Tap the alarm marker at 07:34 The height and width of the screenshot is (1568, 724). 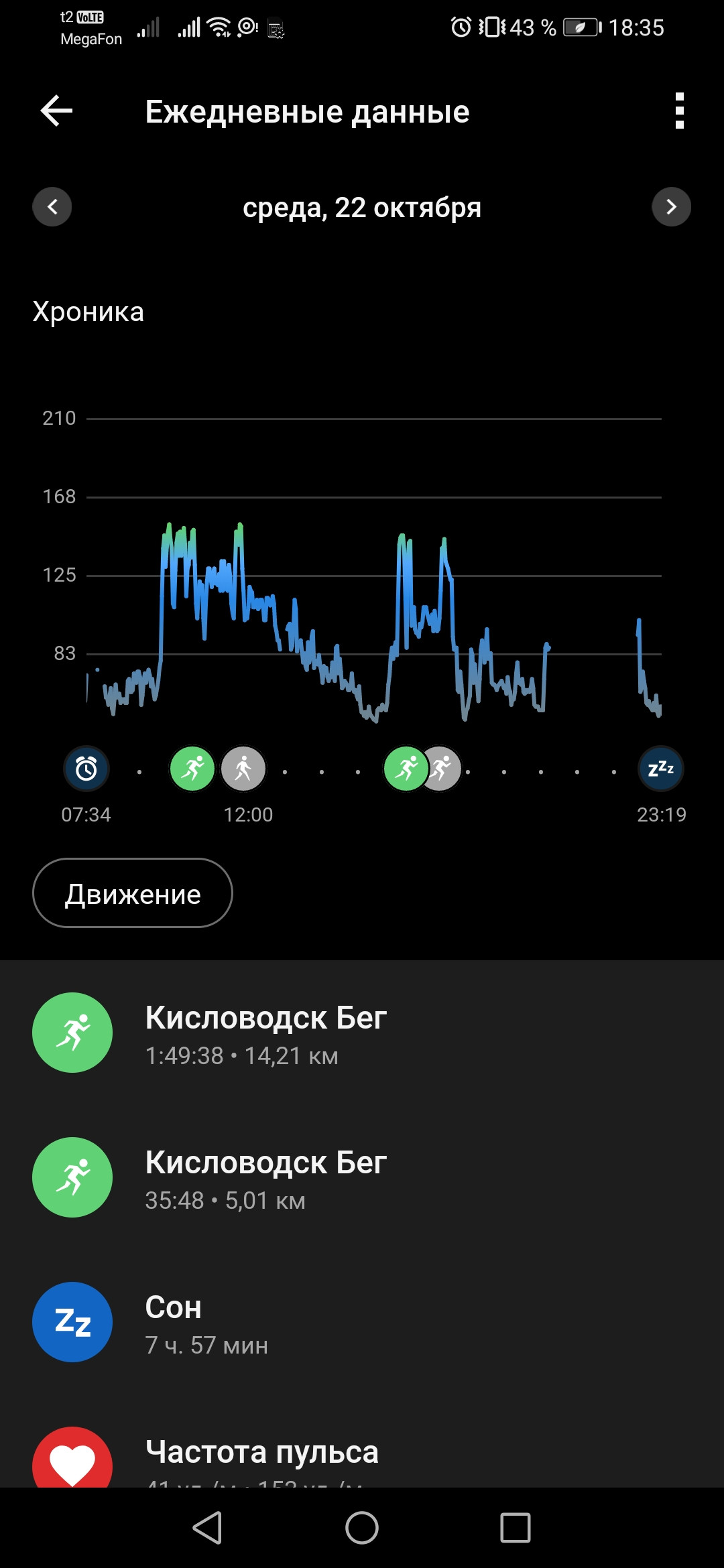tap(86, 769)
